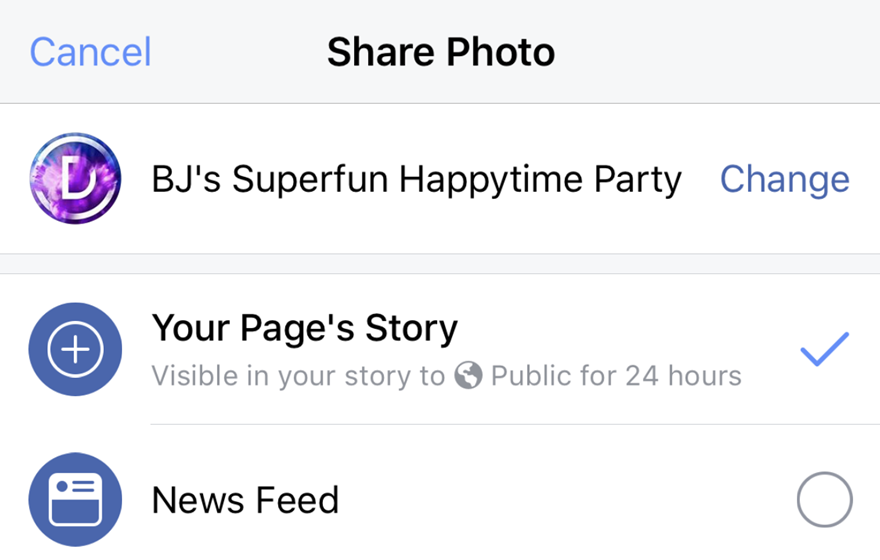Change the page BJ's Superfun Happytime Party

coord(784,179)
